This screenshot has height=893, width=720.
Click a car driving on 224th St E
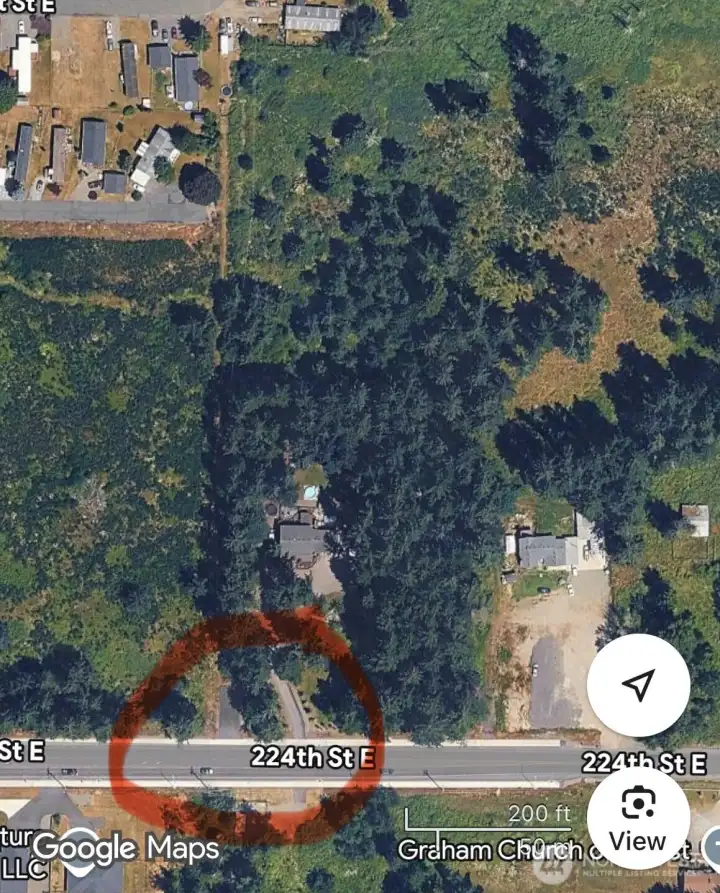[x=205, y=770]
